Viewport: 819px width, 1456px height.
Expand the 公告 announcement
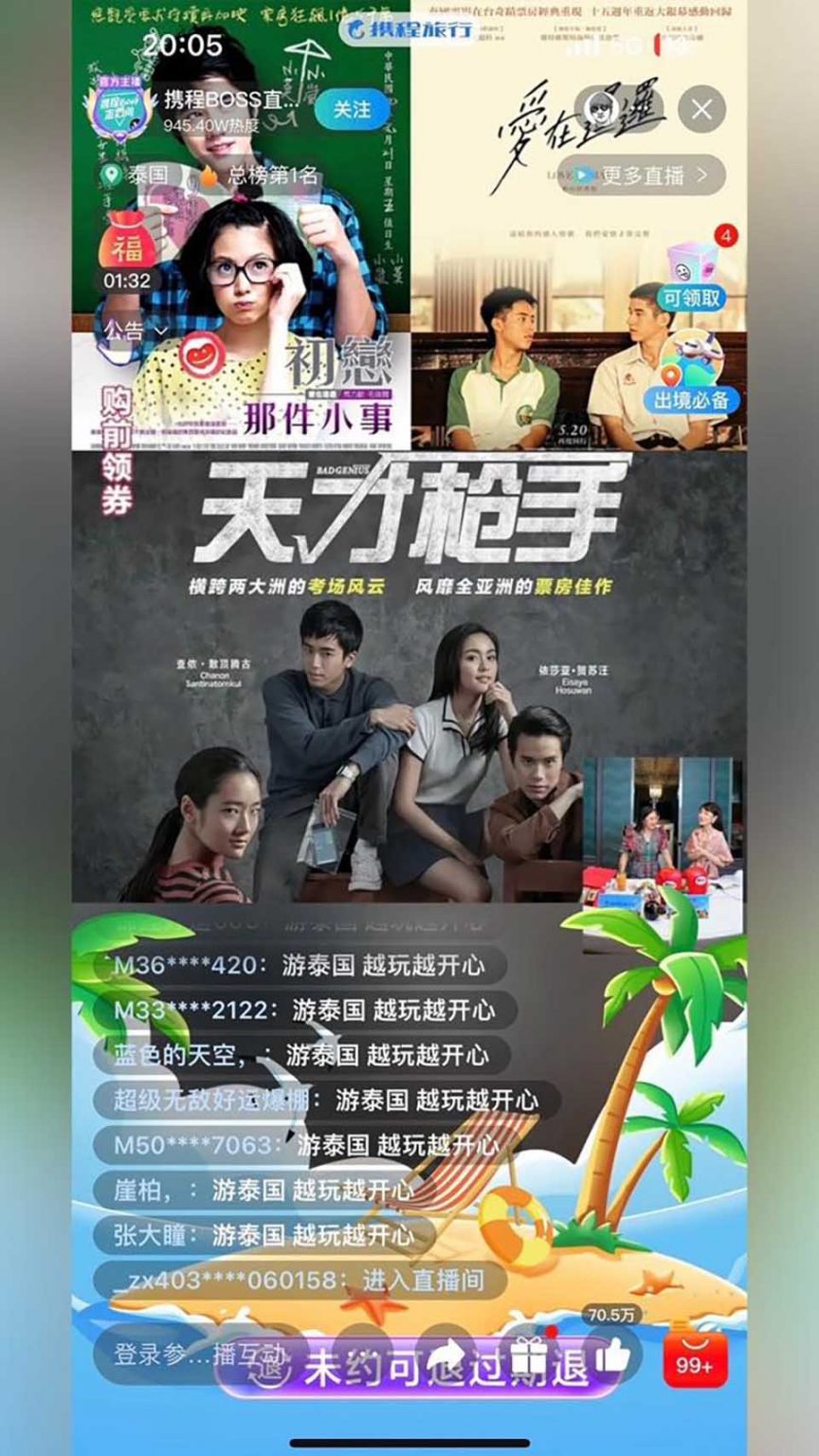(136, 331)
